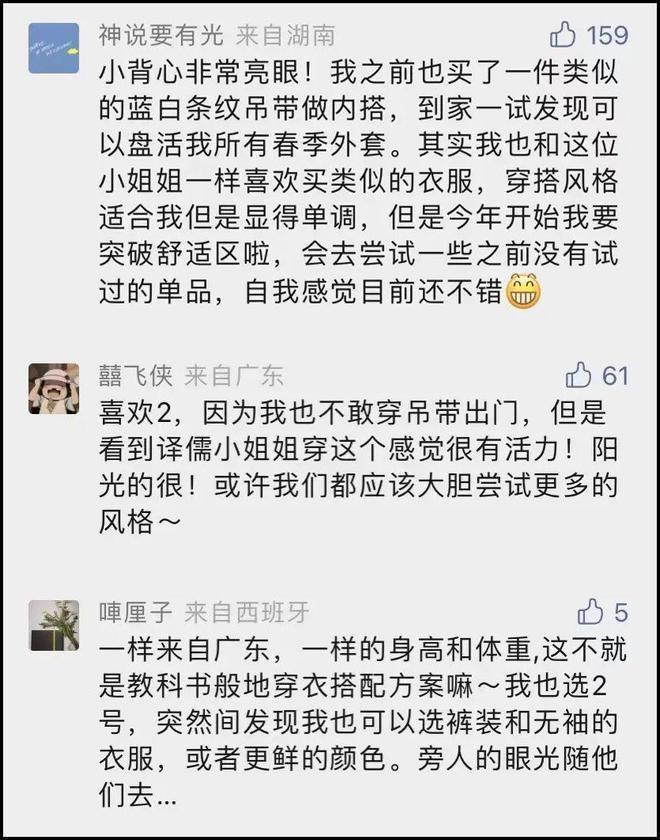Open 啤厘子's profile avatar
The height and width of the screenshot is (840, 660).
click(54, 625)
